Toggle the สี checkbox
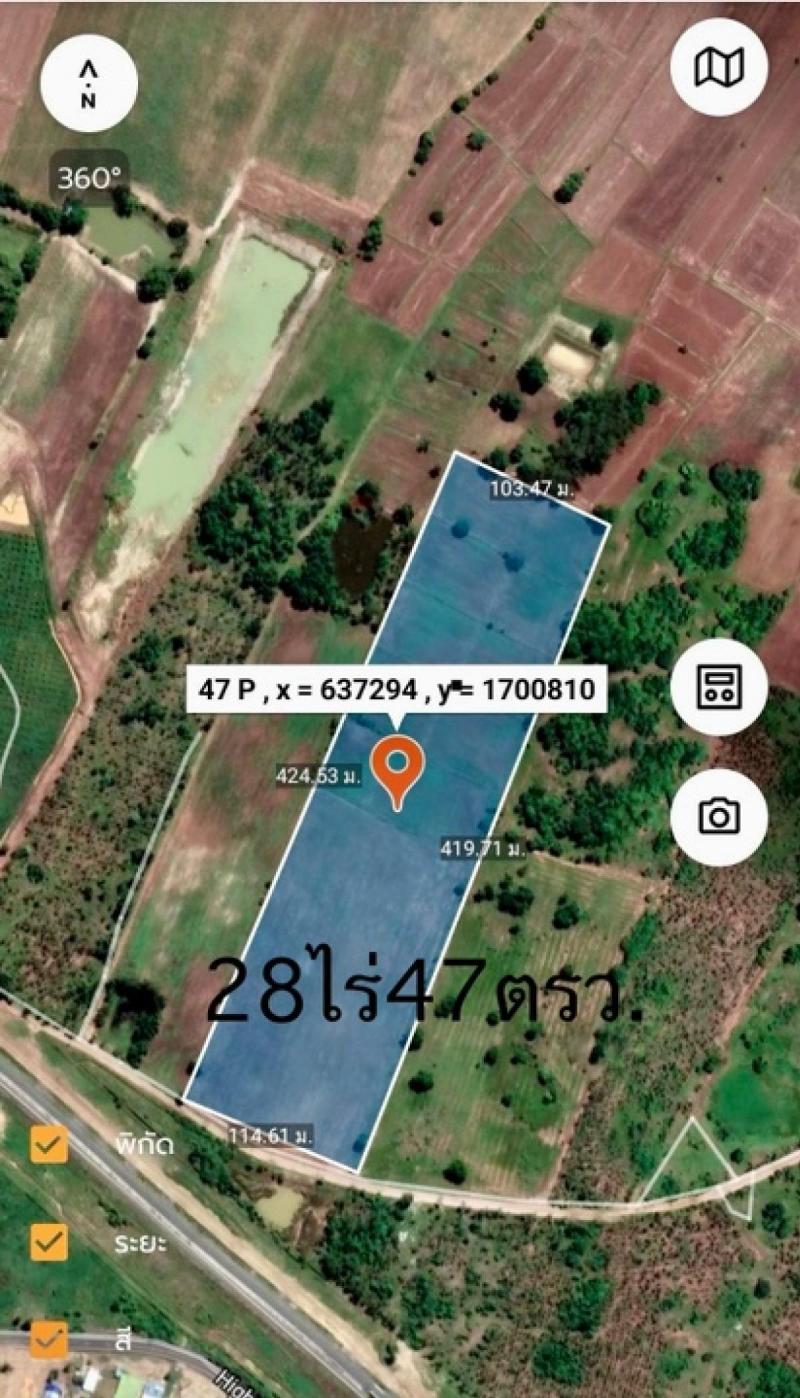 (x=49, y=1339)
